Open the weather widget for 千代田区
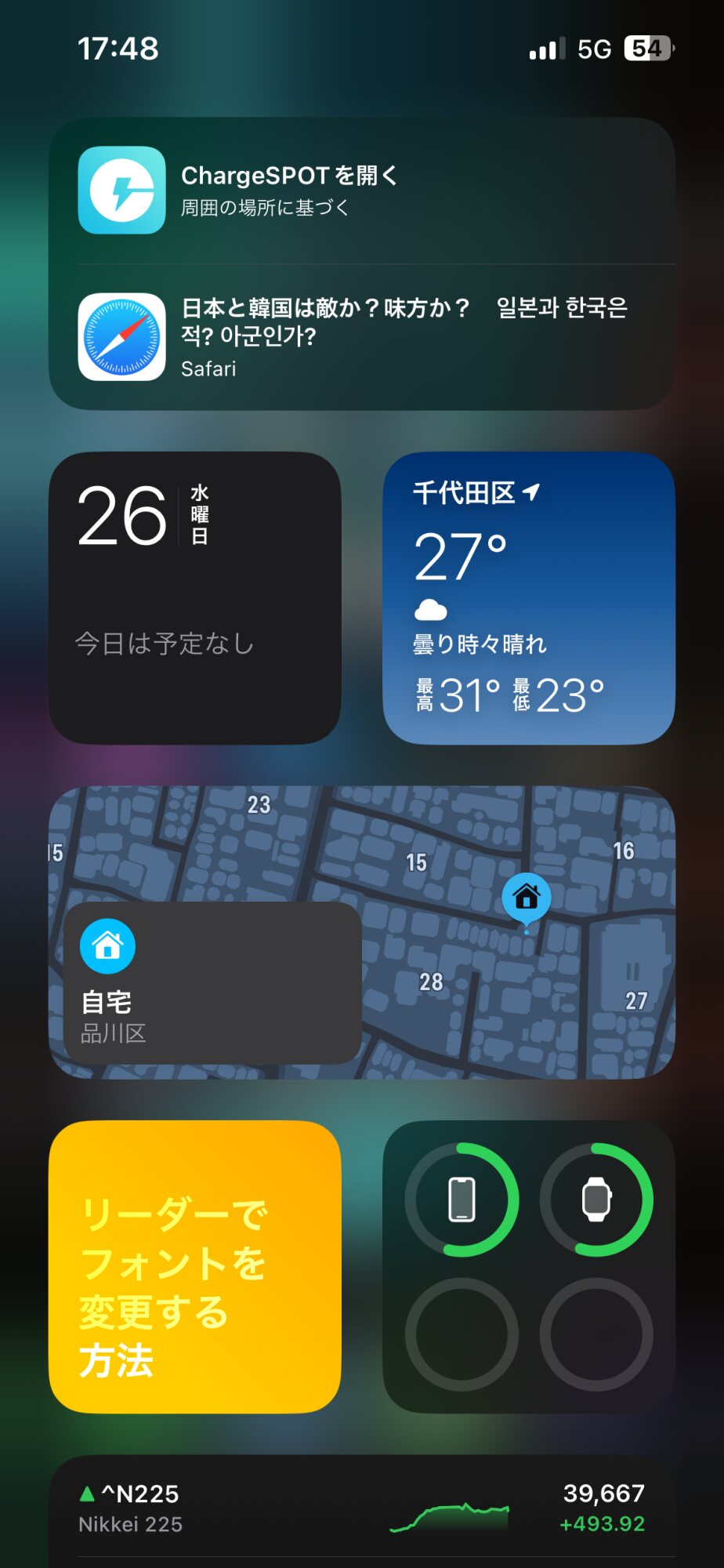Viewport: 724px width, 1568px height. [x=528, y=597]
